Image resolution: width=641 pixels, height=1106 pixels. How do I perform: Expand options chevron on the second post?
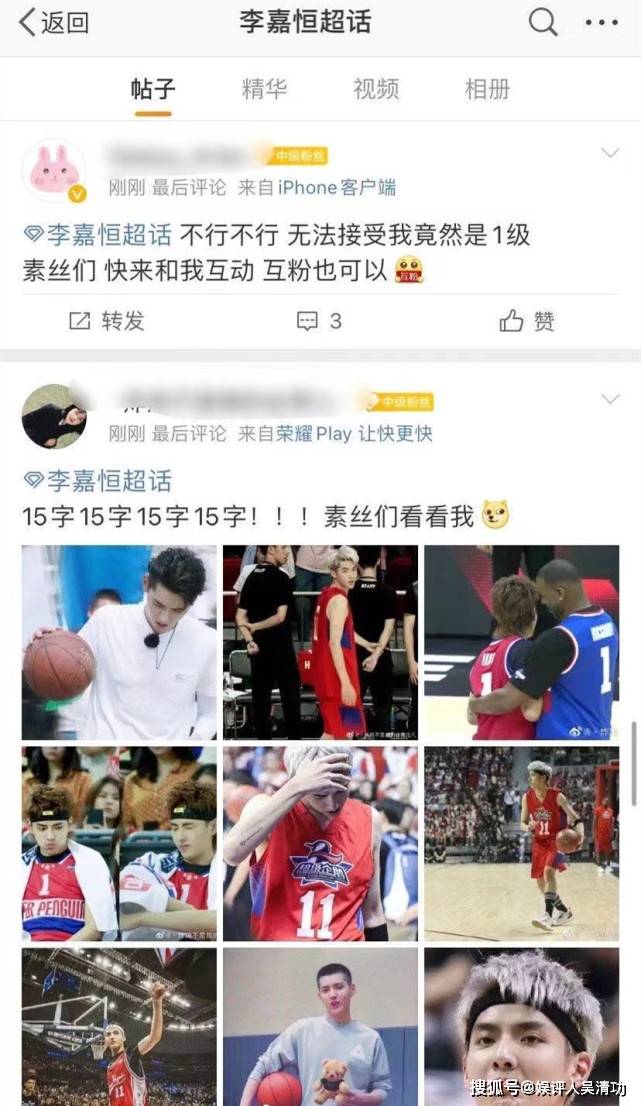coord(609,399)
